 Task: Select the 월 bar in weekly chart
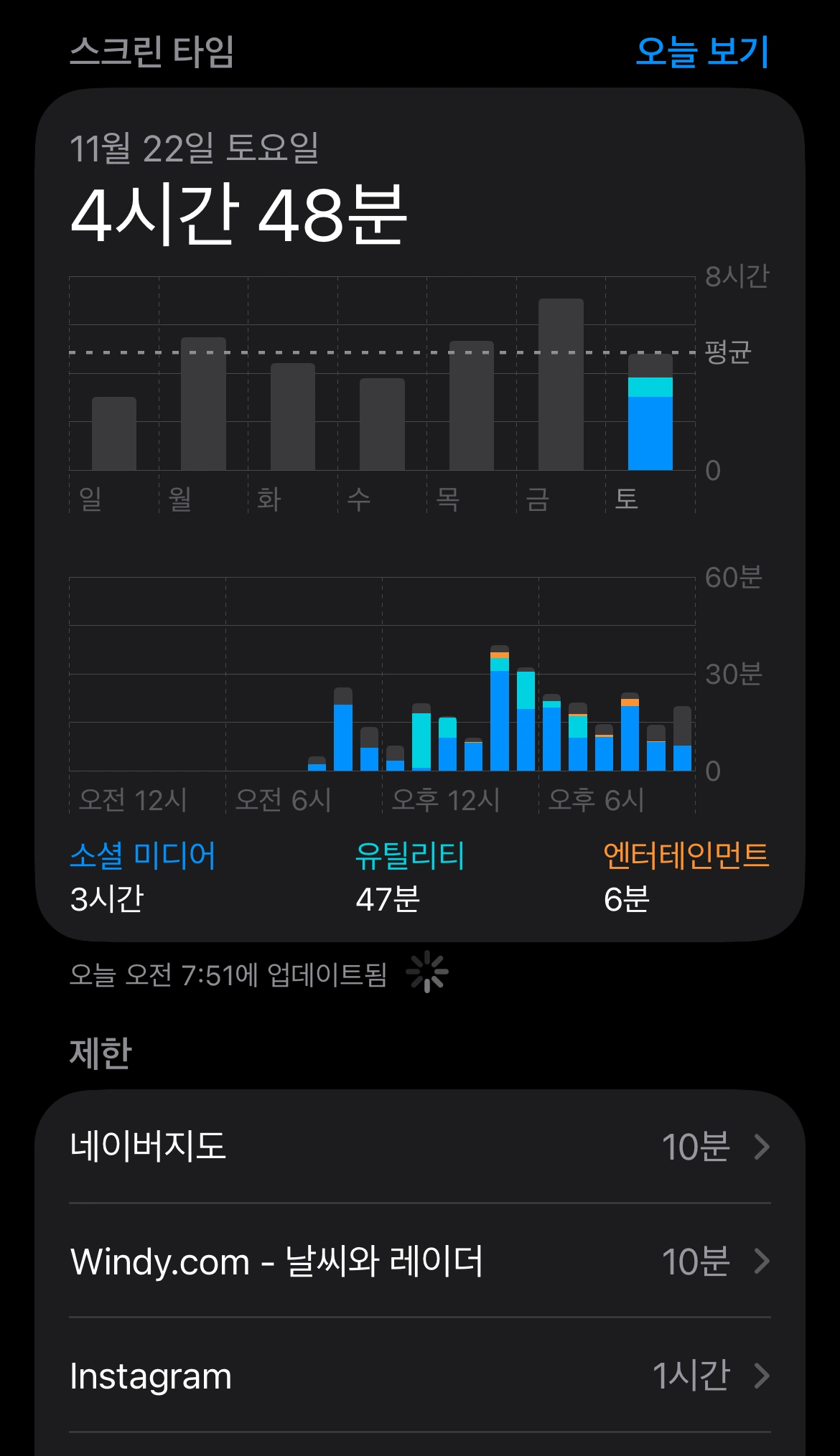[203, 404]
